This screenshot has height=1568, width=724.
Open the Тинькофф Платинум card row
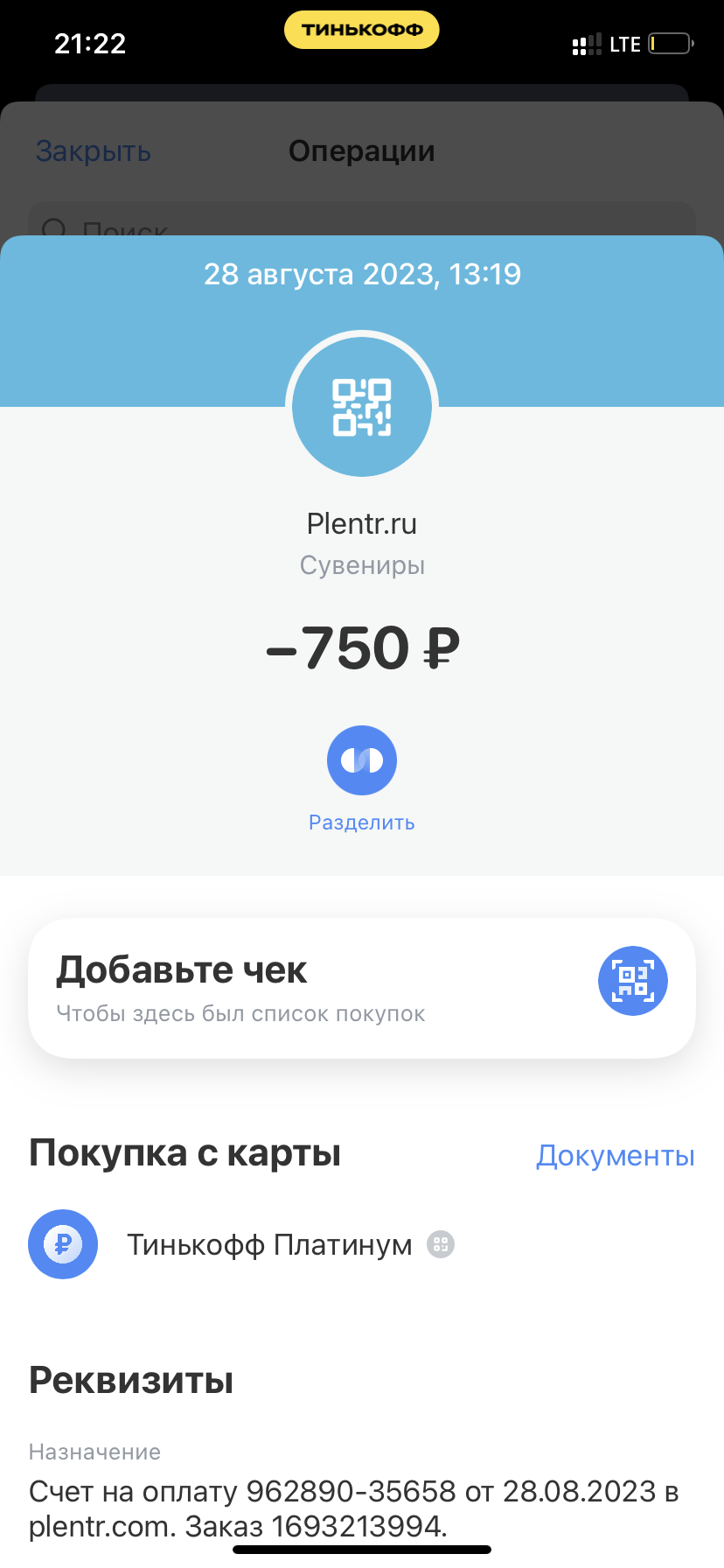[362, 1244]
